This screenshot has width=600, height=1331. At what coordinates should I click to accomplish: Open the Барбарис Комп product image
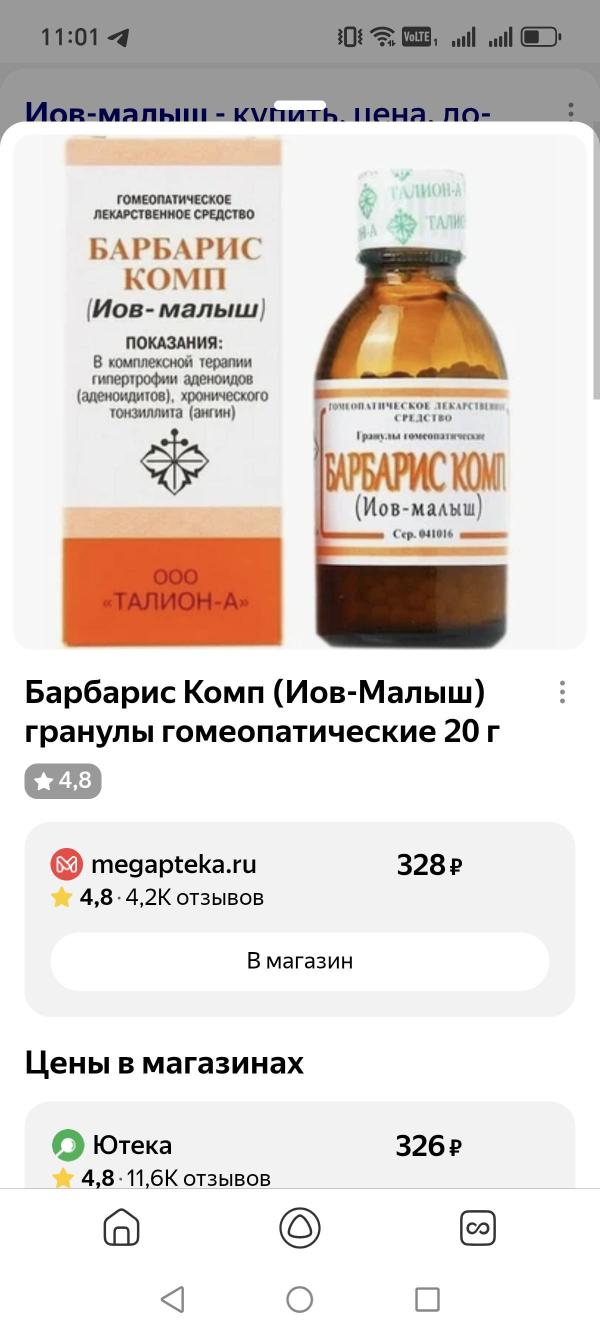click(x=300, y=392)
